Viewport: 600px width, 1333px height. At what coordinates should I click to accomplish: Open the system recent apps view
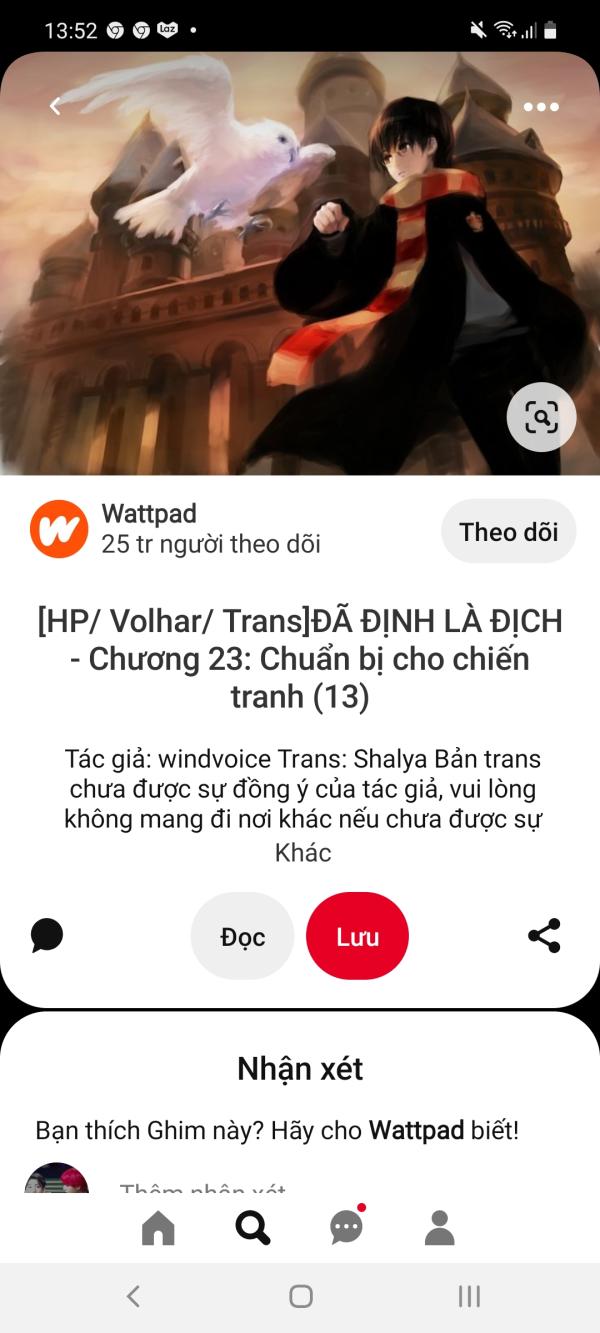pos(468,1296)
